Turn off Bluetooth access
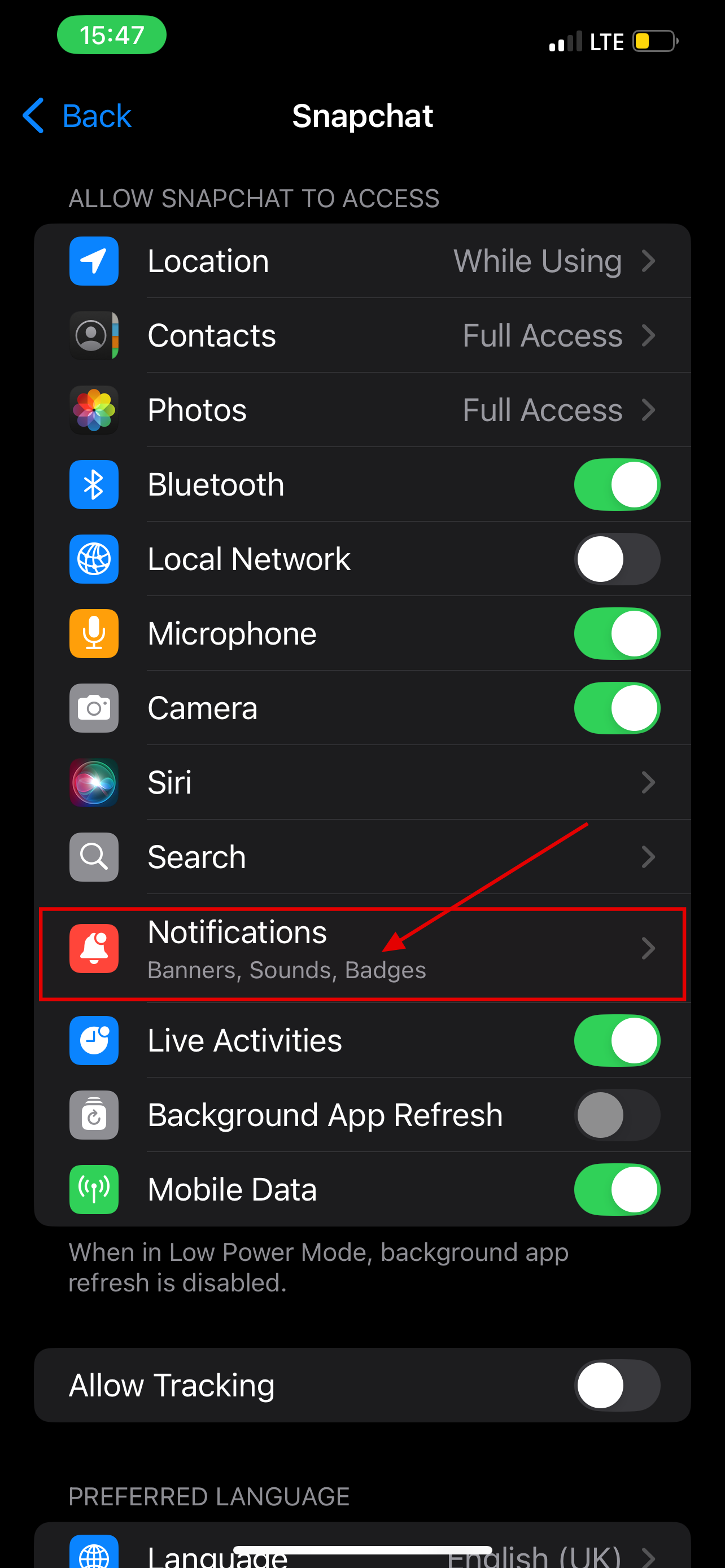This screenshot has height=1568, width=725. [x=616, y=484]
